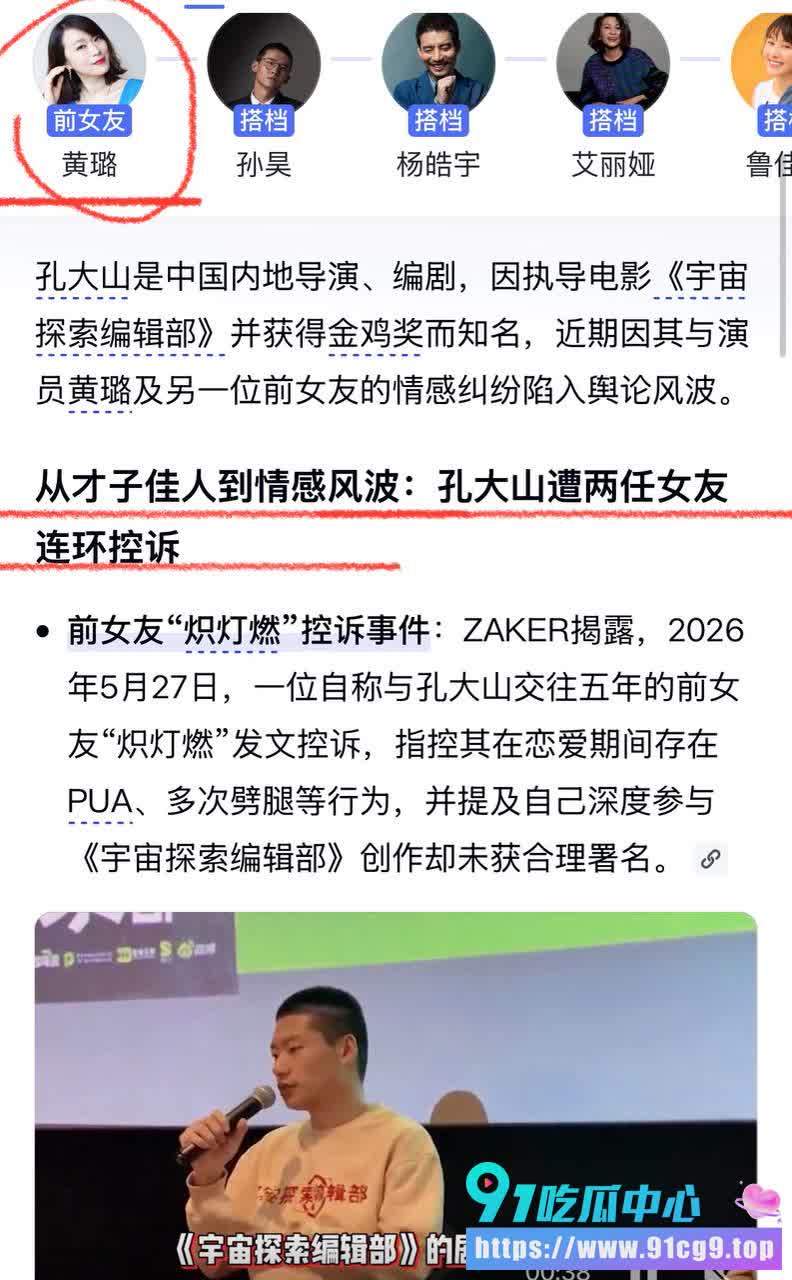The width and height of the screenshot is (792, 1280).
Task: Look up the PUA term link
Action: (100, 802)
